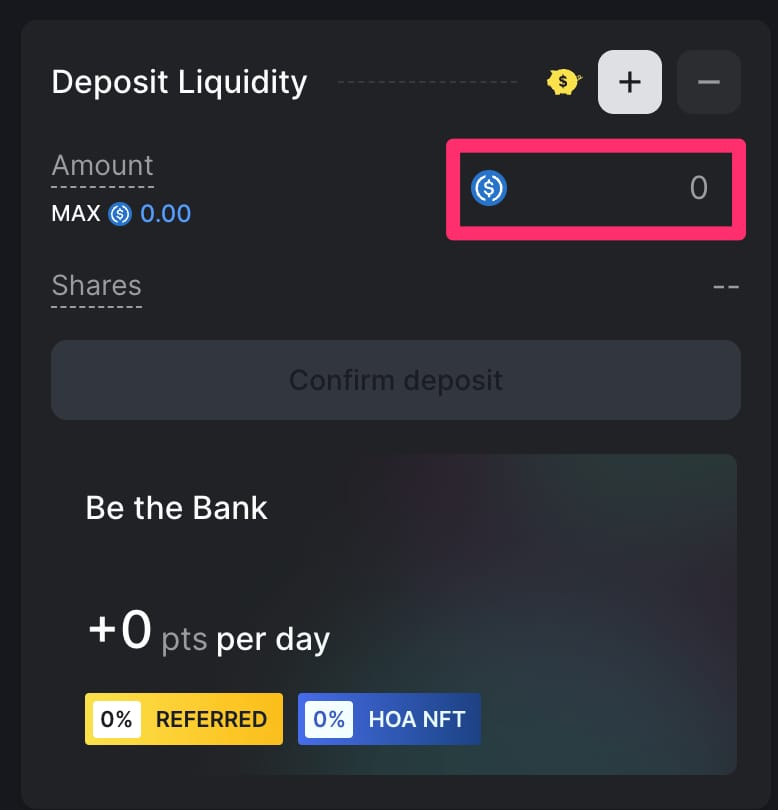Focus the deposit amount input field

(610, 188)
